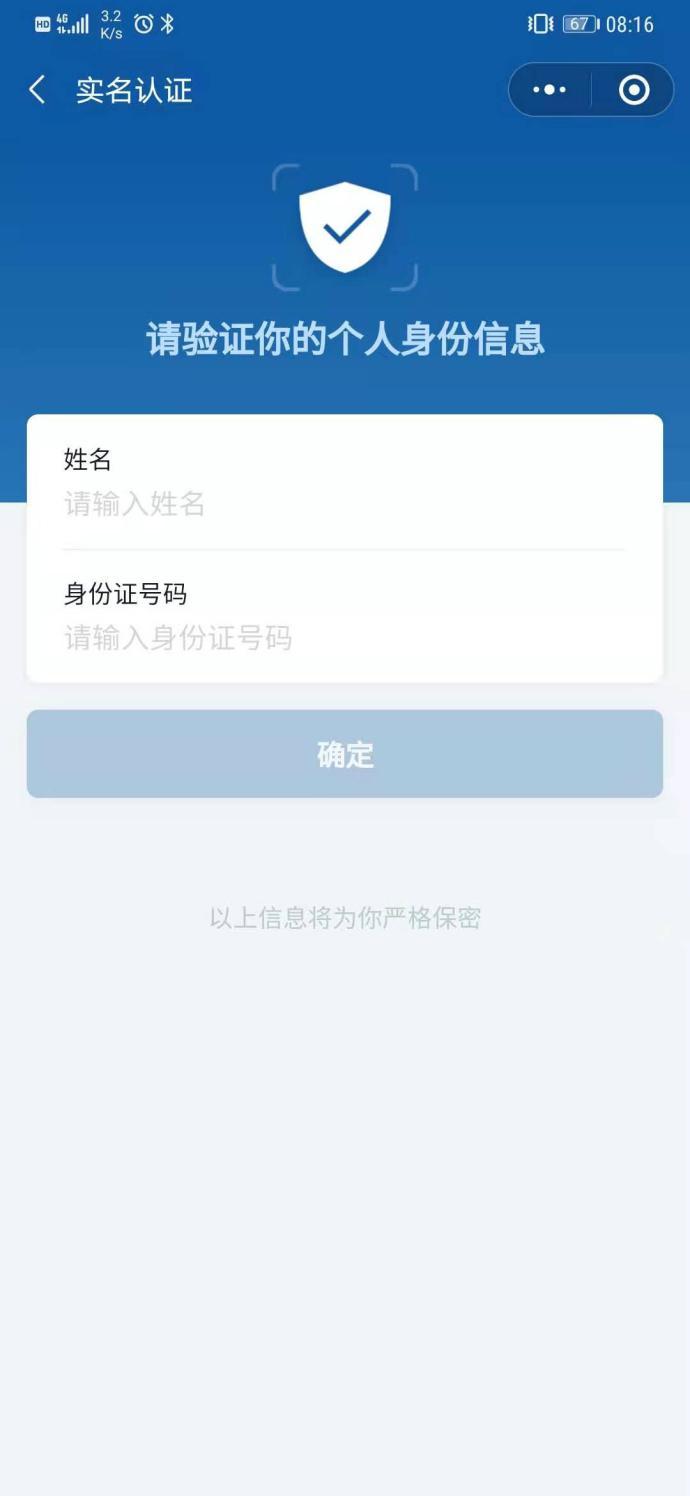Close the mini program via circle icon
The width and height of the screenshot is (690, 1496).
[634, 90]
